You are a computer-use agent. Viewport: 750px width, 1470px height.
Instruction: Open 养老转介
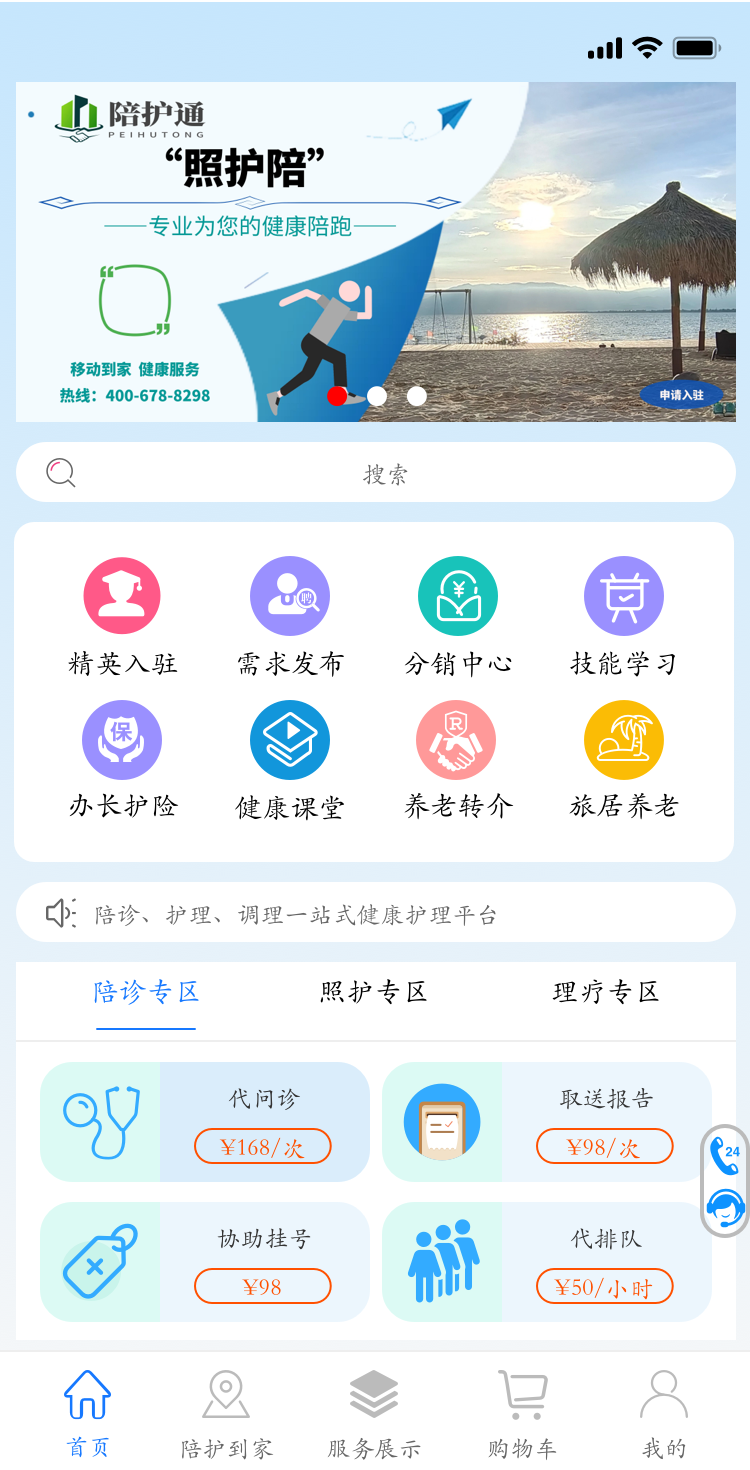pos(458,760)
